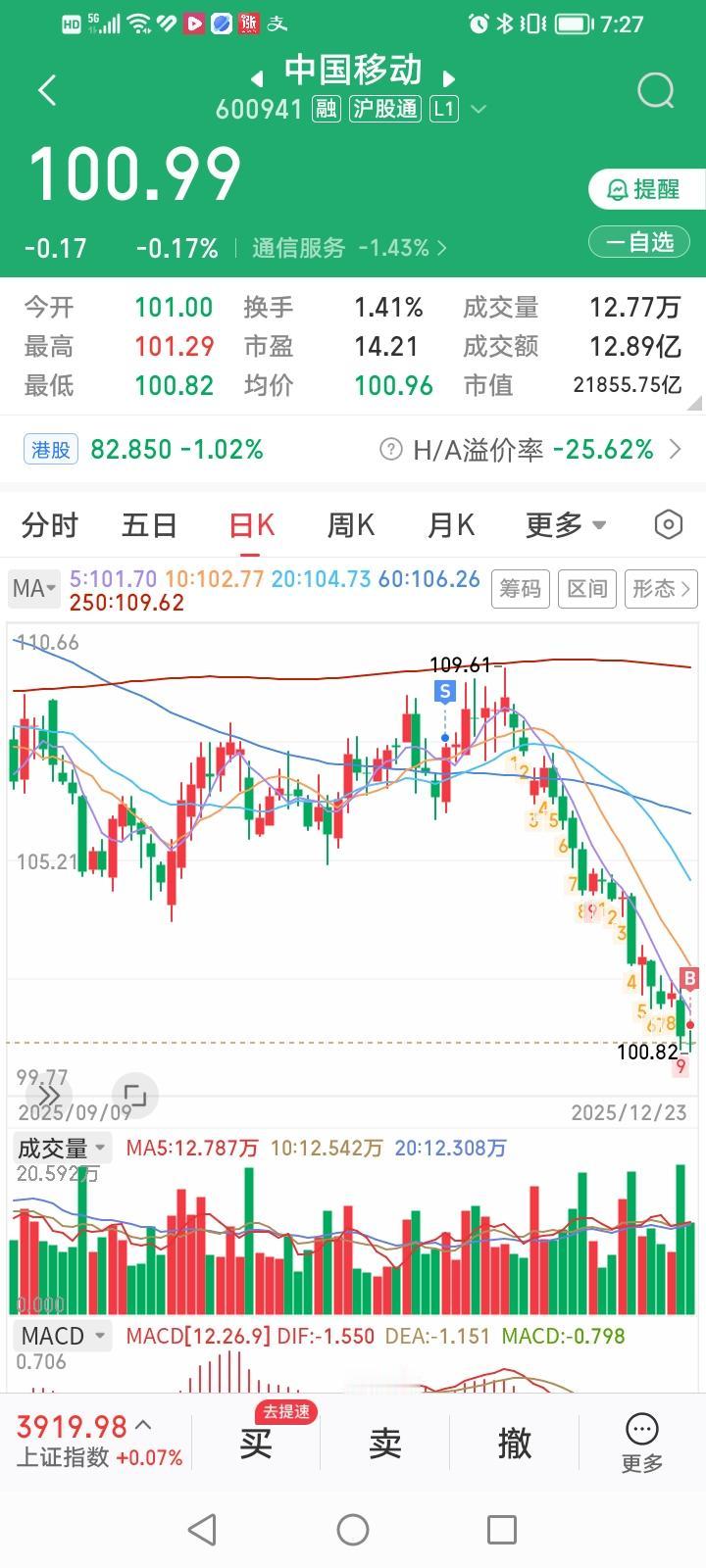Open the K-line chart settings gear icon
The image size is (706, 1568).
click(668, 525)
